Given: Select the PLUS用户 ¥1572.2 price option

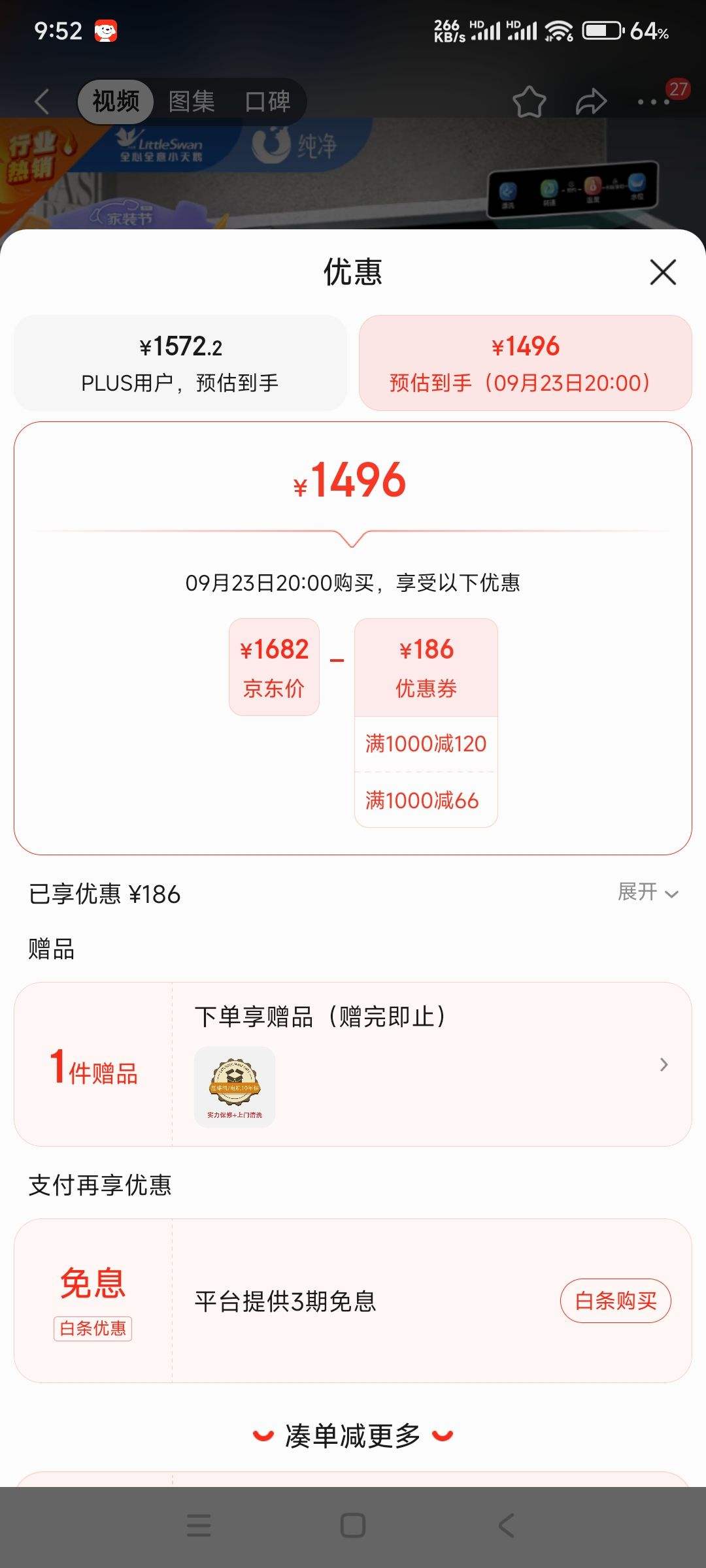Looking at the screenshot, I should coord(180,363).
